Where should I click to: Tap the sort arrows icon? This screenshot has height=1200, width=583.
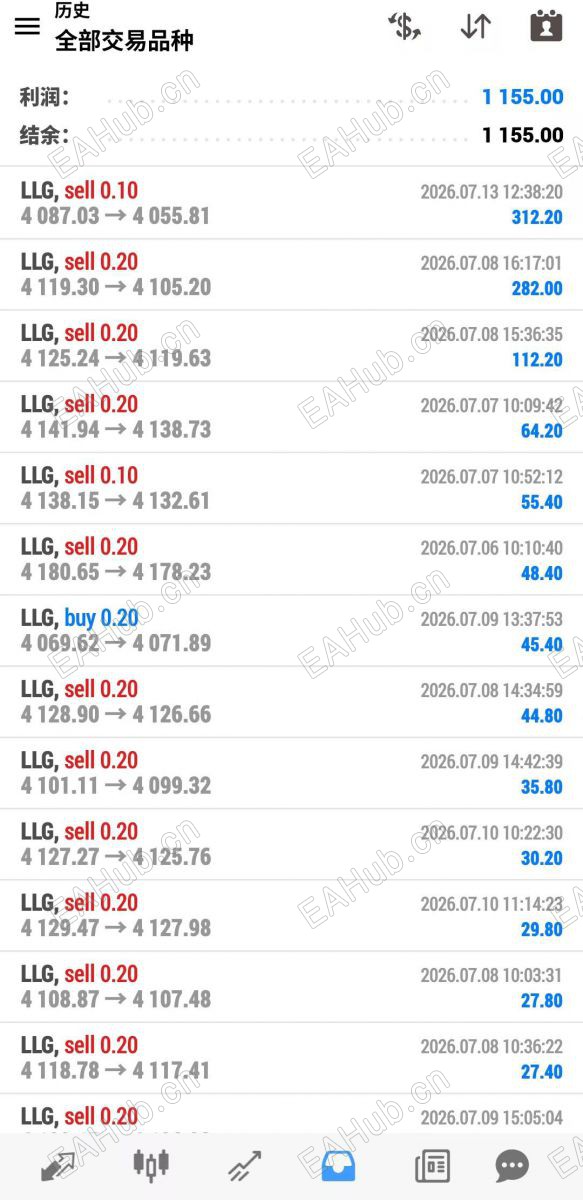[x=476, y=27]
